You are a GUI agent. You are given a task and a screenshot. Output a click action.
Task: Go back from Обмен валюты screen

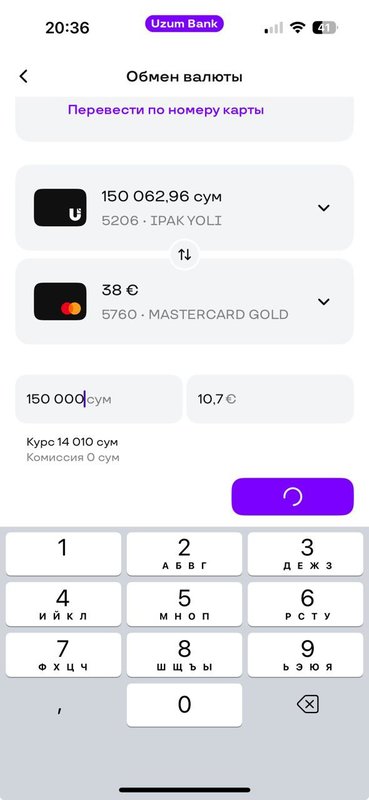point(23,77)
